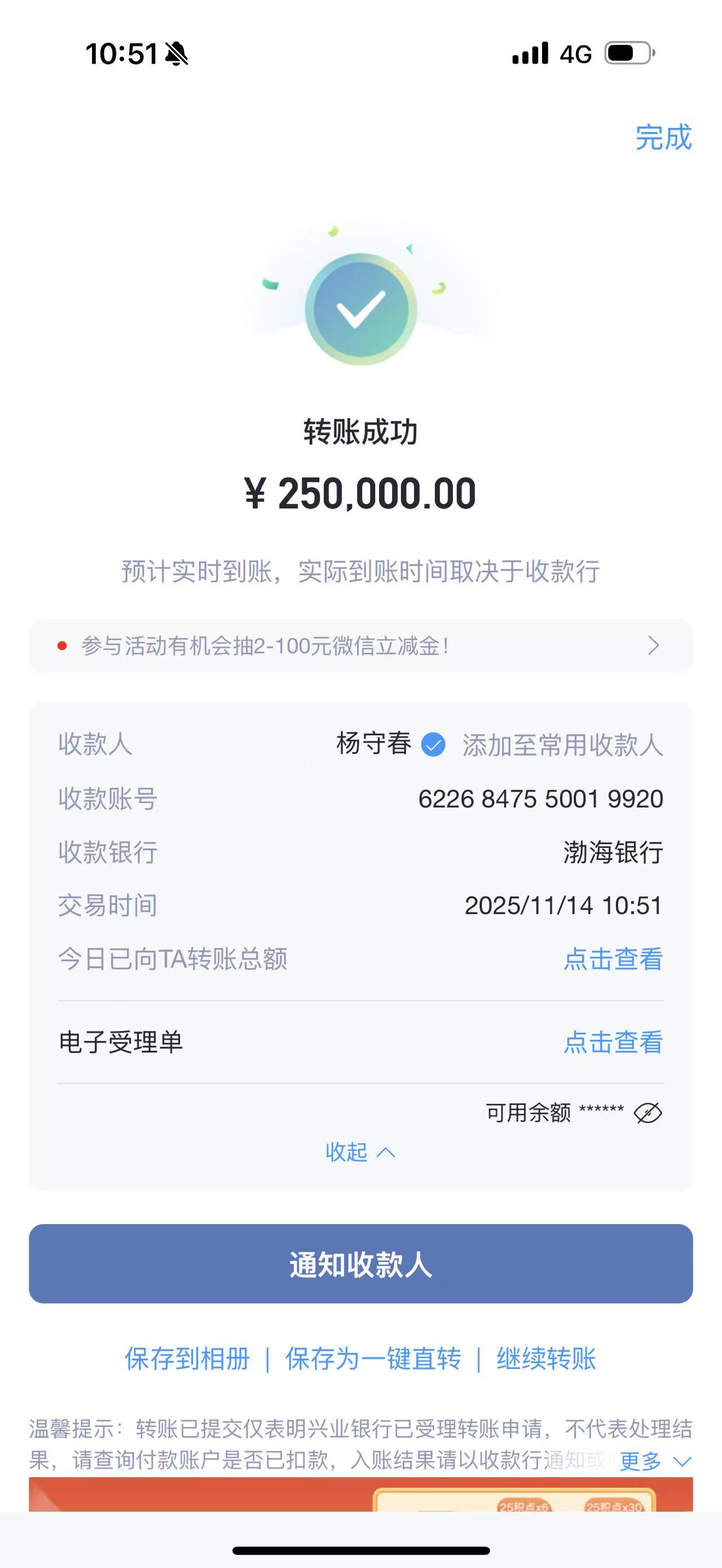Screen dimensions: 722x1568
Task: Tap 通知收款人 button
Action: (360, 1264)
